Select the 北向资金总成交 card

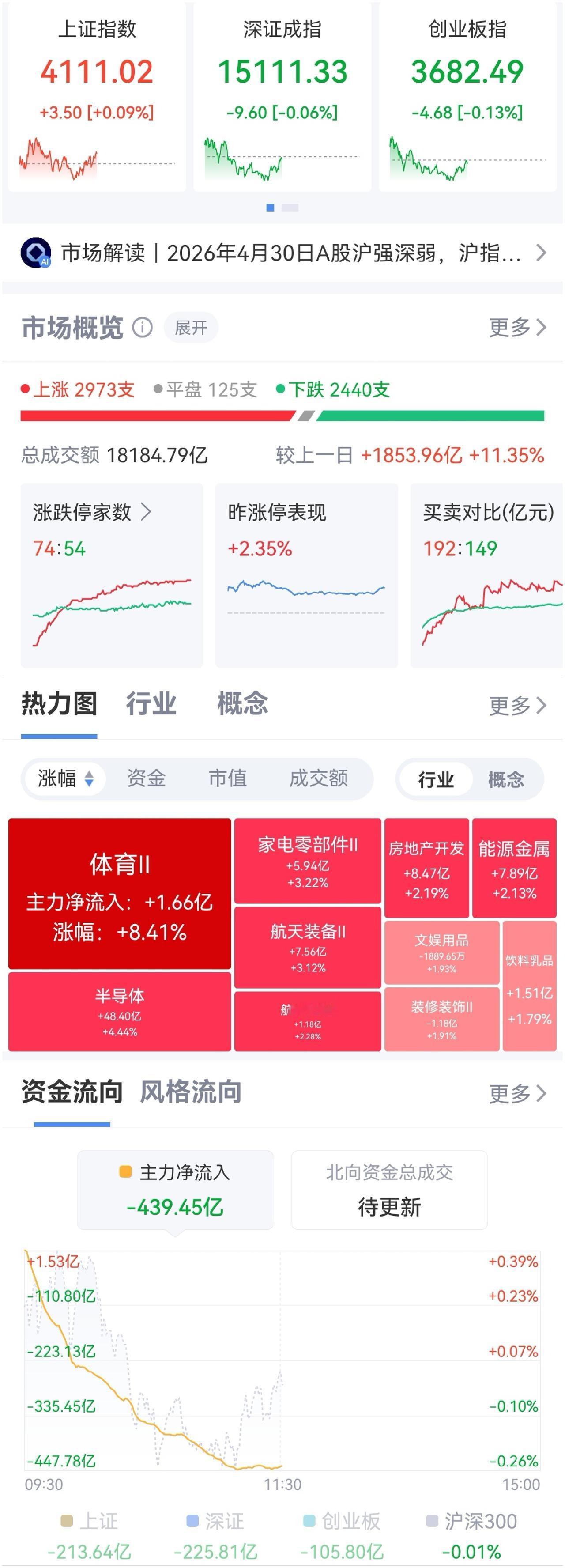click(x=389, y=1190)
